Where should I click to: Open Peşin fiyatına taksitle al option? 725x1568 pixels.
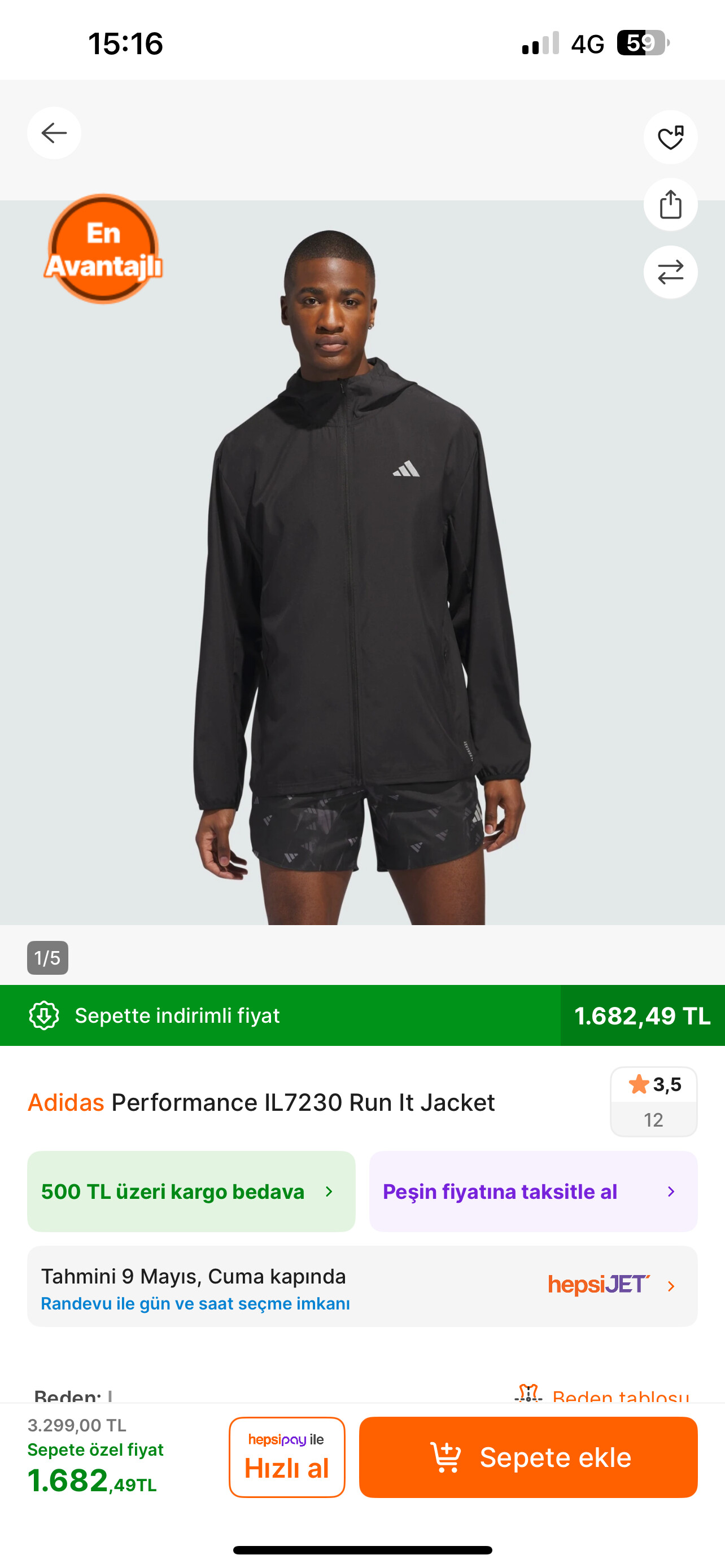tap(533, 1191)
